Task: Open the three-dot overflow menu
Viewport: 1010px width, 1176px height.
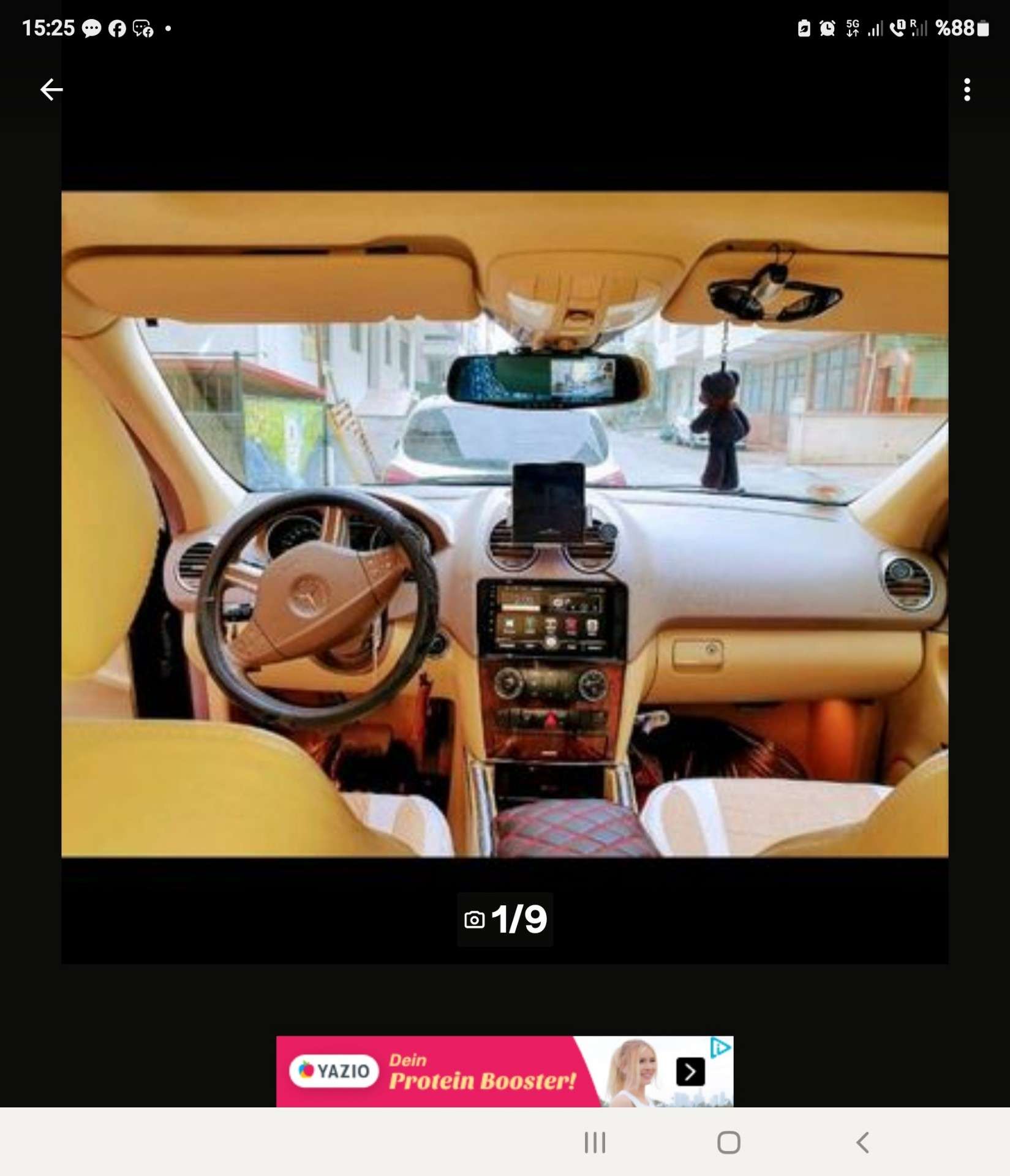Action: click(967, 89)
